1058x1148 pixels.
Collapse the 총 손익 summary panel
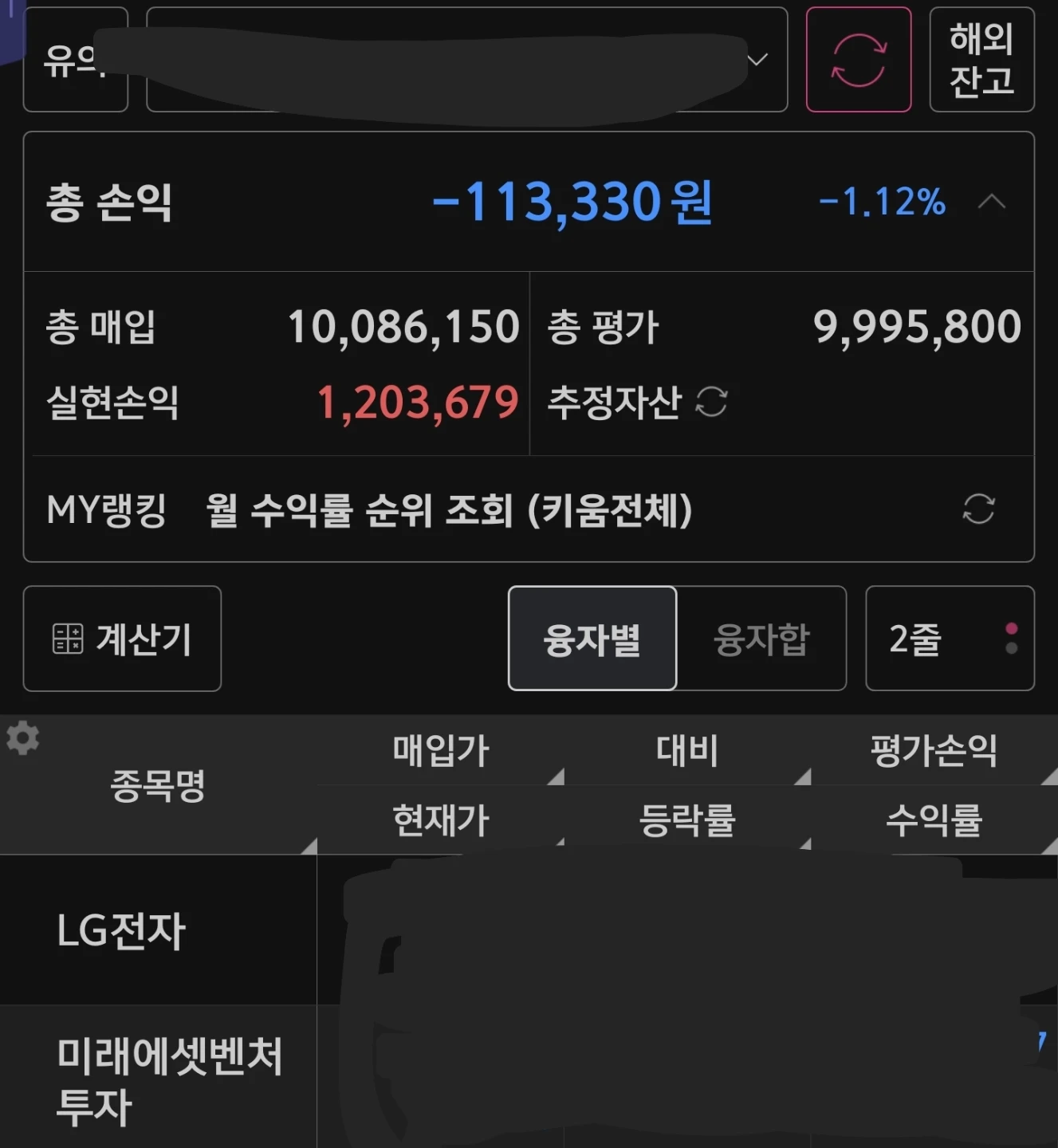click(991, 202)
